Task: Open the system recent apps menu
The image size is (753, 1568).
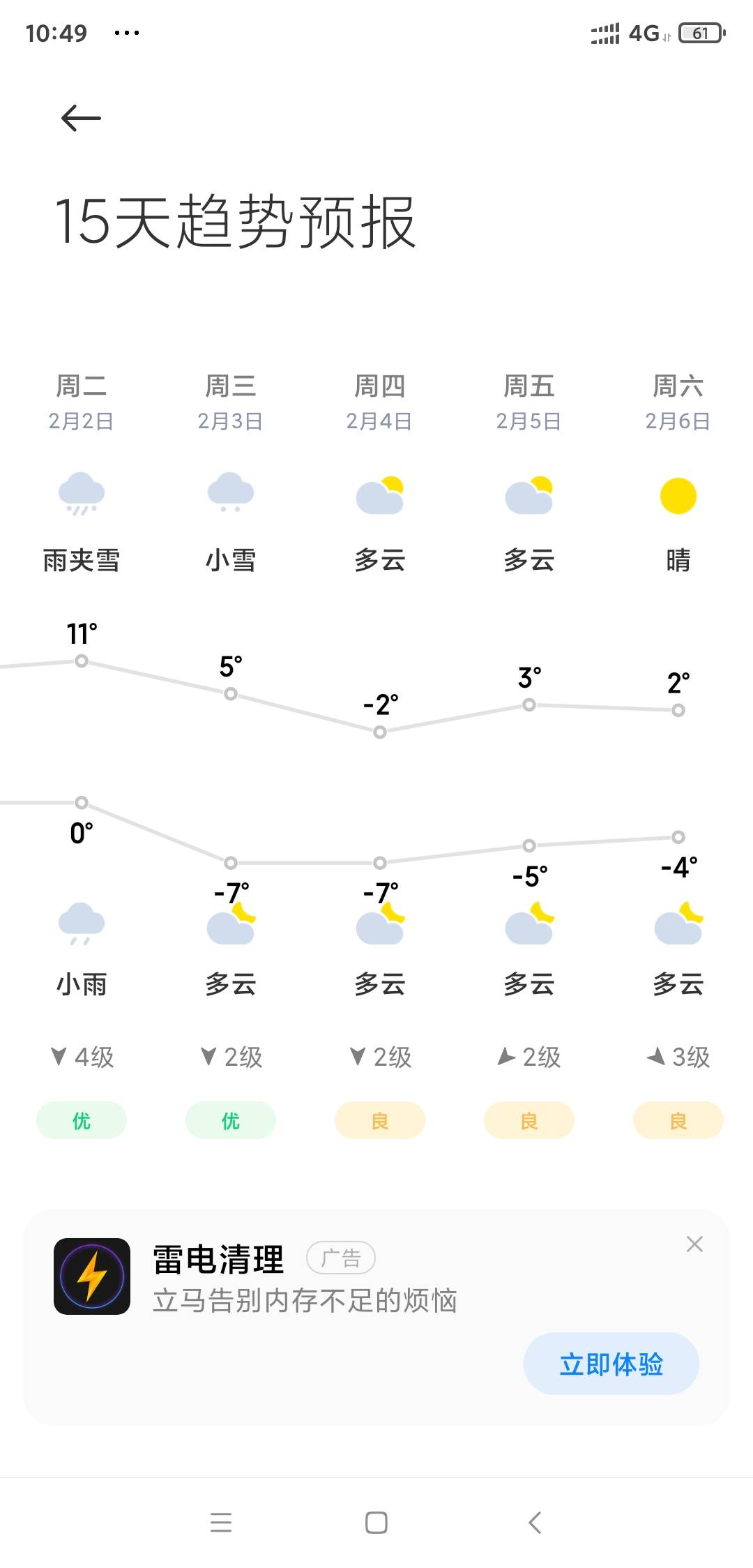Action: 221,1522
